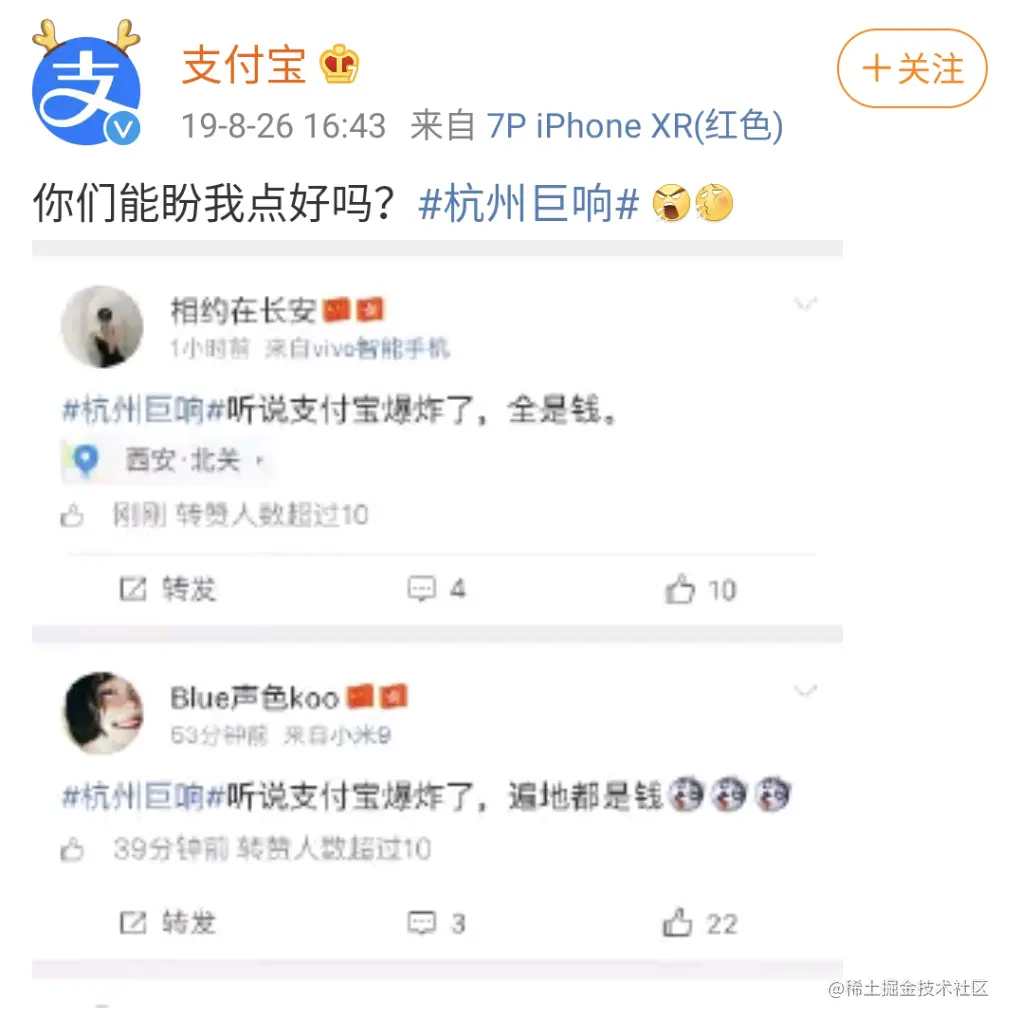1016x1026 pixels.
Task: Open the 支付宝 username profile link
Action: tap(244, 67)
